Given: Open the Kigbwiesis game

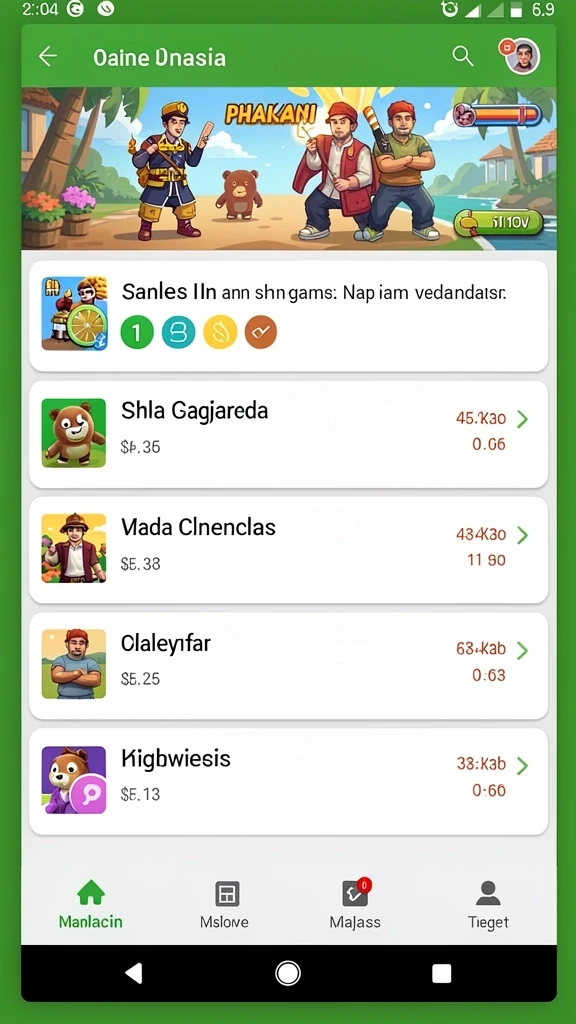Looking at the screenshot, I should pos(289,781).
